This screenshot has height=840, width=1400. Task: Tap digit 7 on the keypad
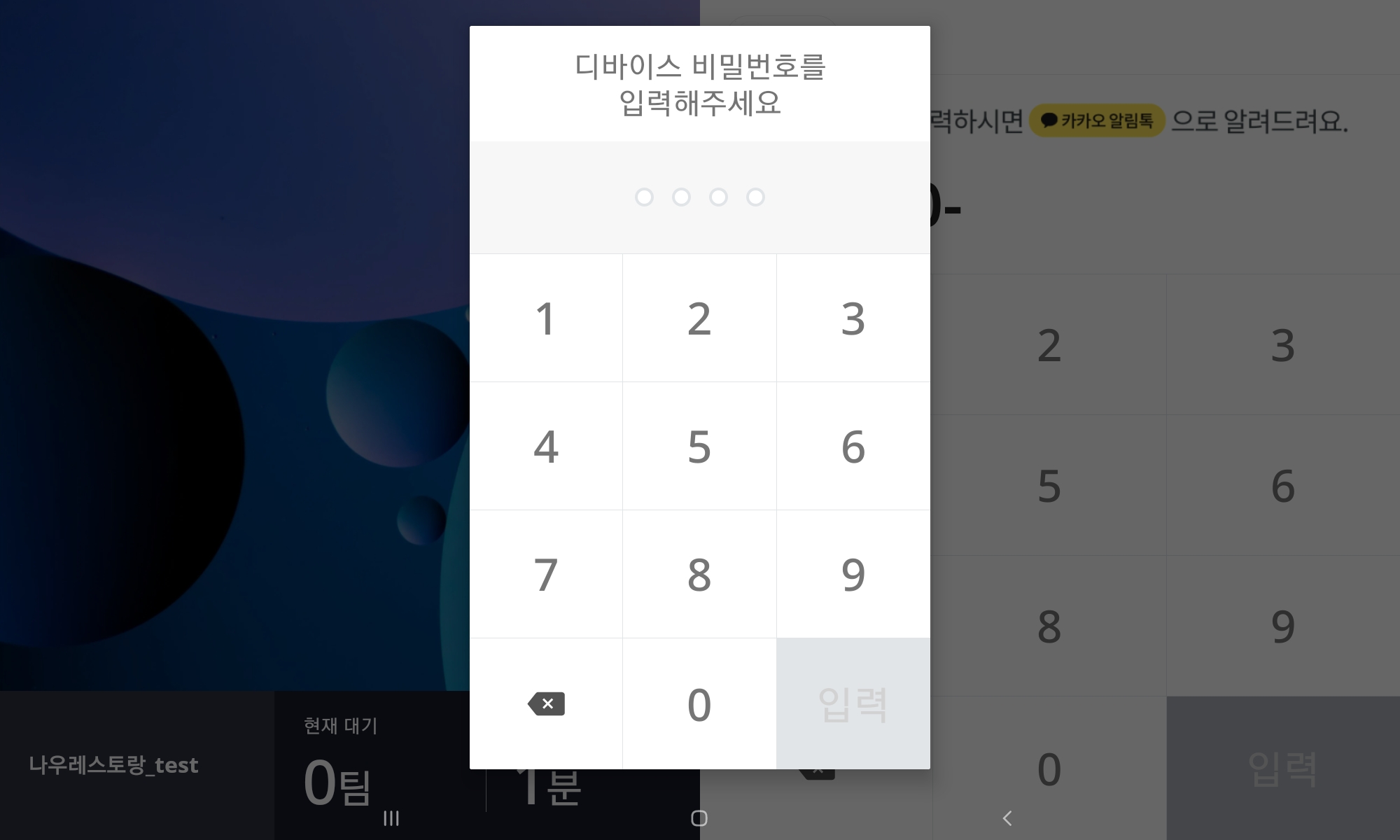pyautogui.click(x=545, y=575)
